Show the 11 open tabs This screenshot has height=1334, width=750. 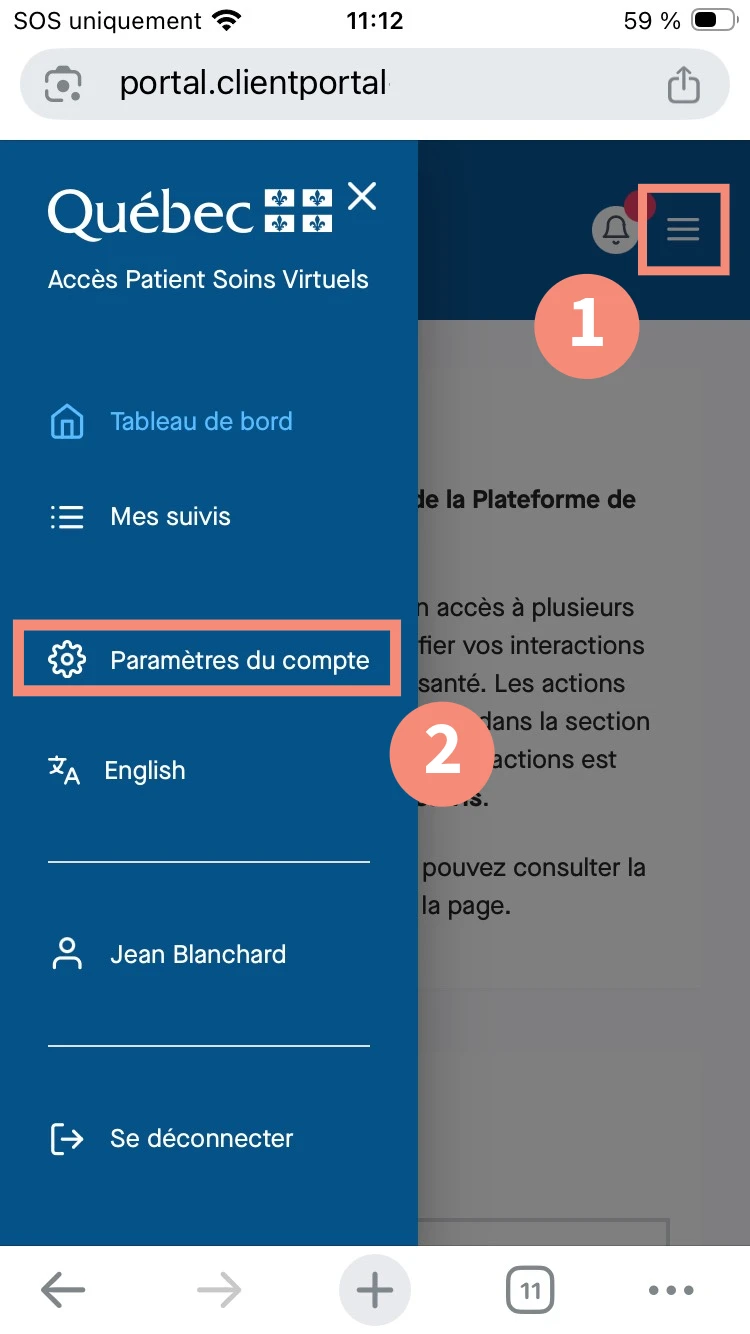(x=530, y=1290)
